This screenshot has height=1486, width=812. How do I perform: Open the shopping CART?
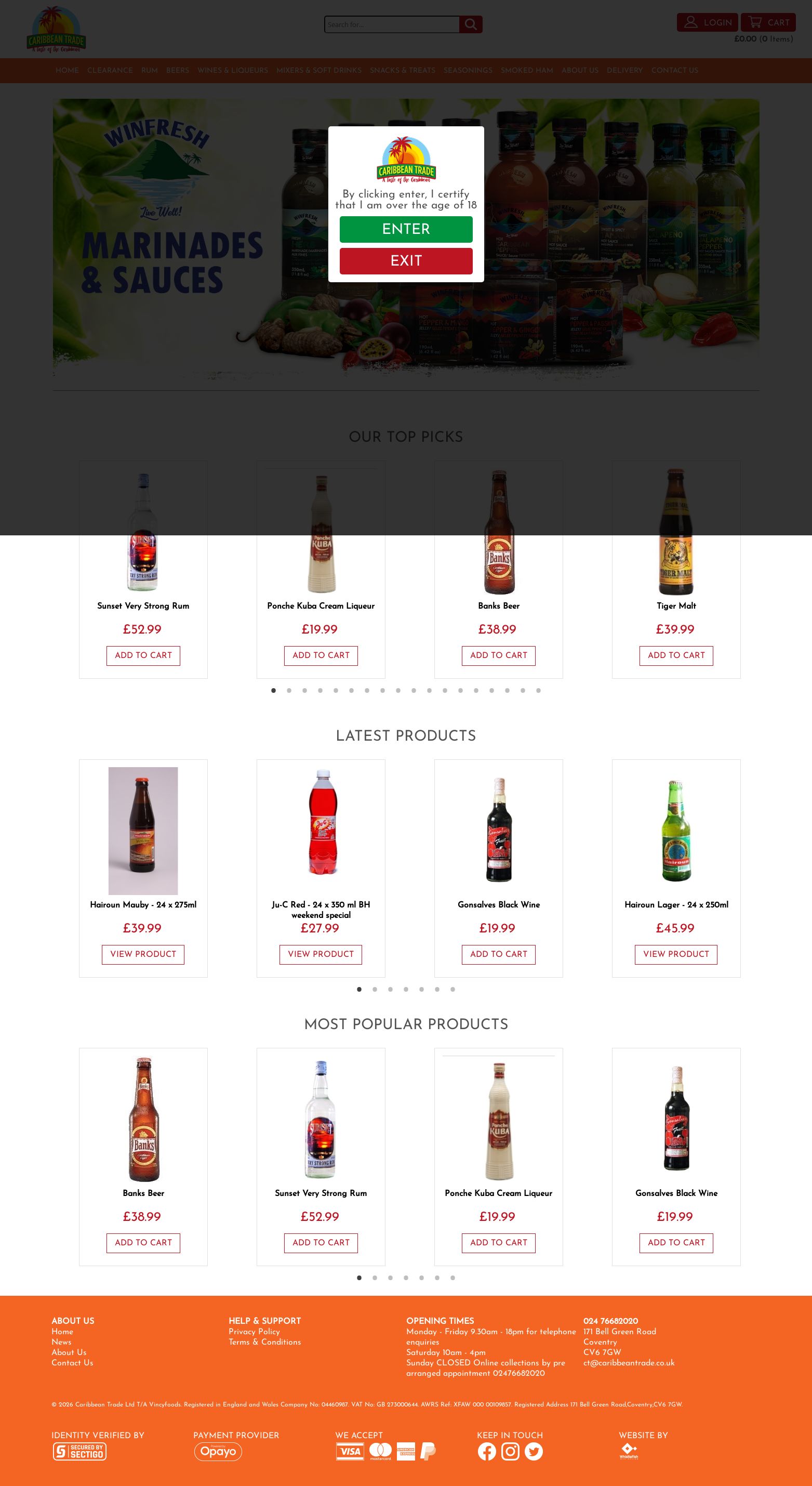[x=768, y=22]
